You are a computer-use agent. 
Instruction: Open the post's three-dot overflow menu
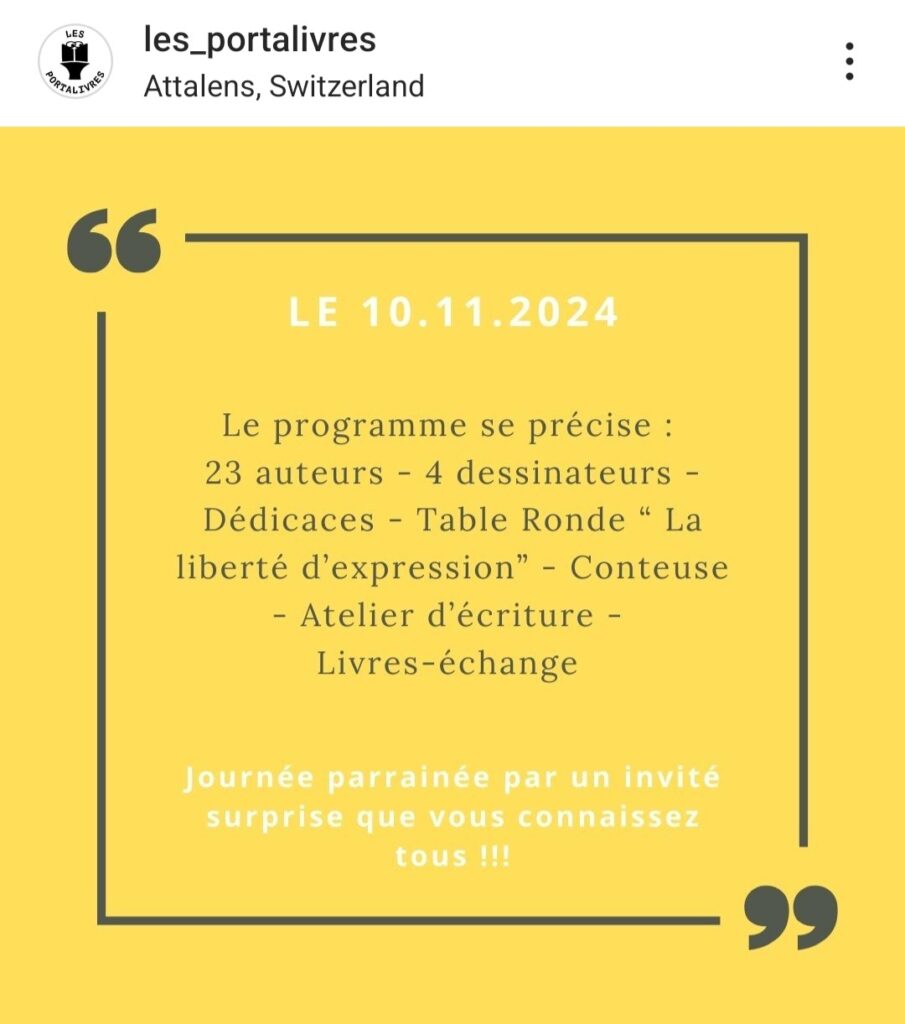click(849, 62)
